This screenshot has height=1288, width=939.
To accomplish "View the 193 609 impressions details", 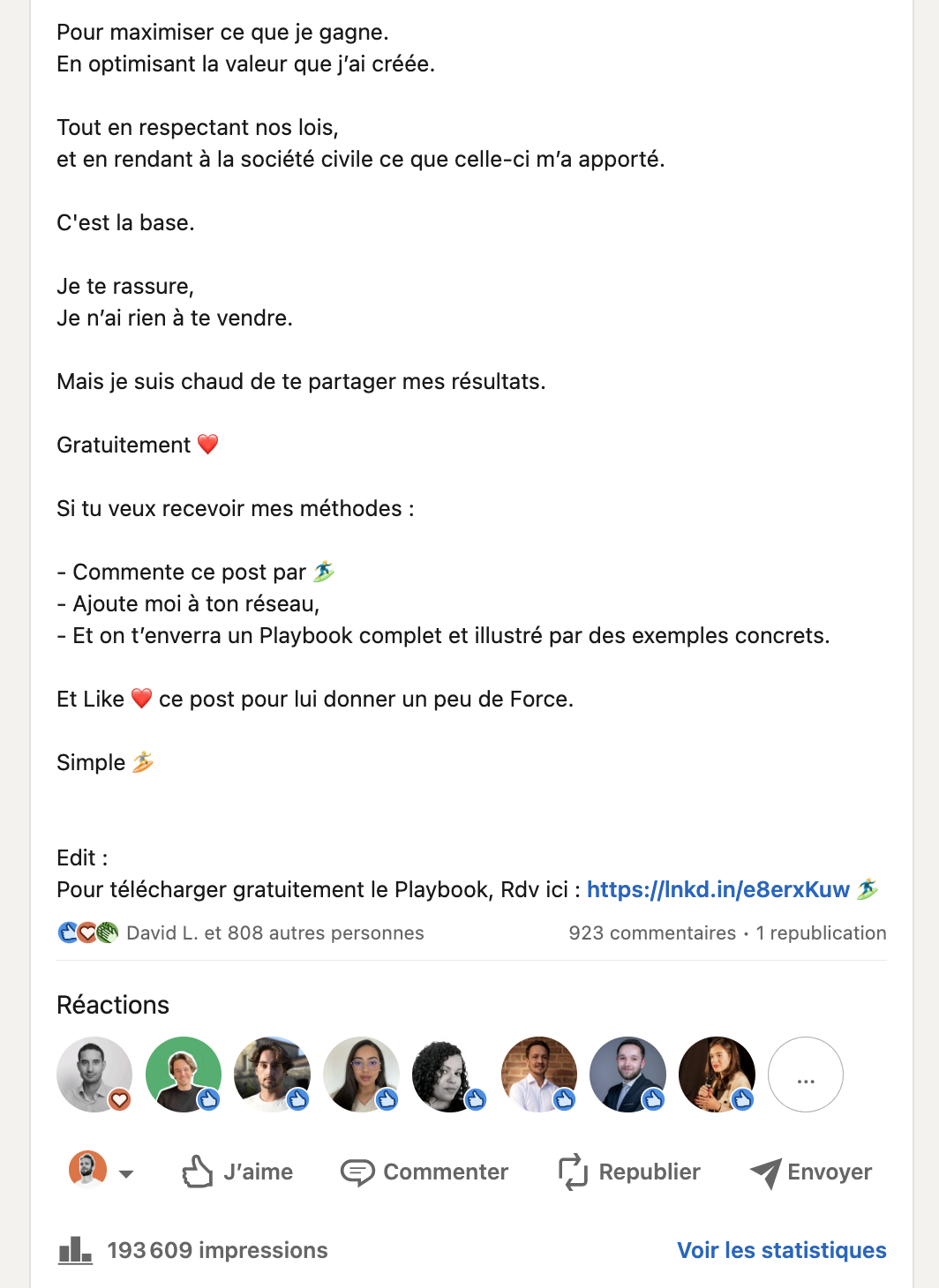I will [x=216, y=1250].
